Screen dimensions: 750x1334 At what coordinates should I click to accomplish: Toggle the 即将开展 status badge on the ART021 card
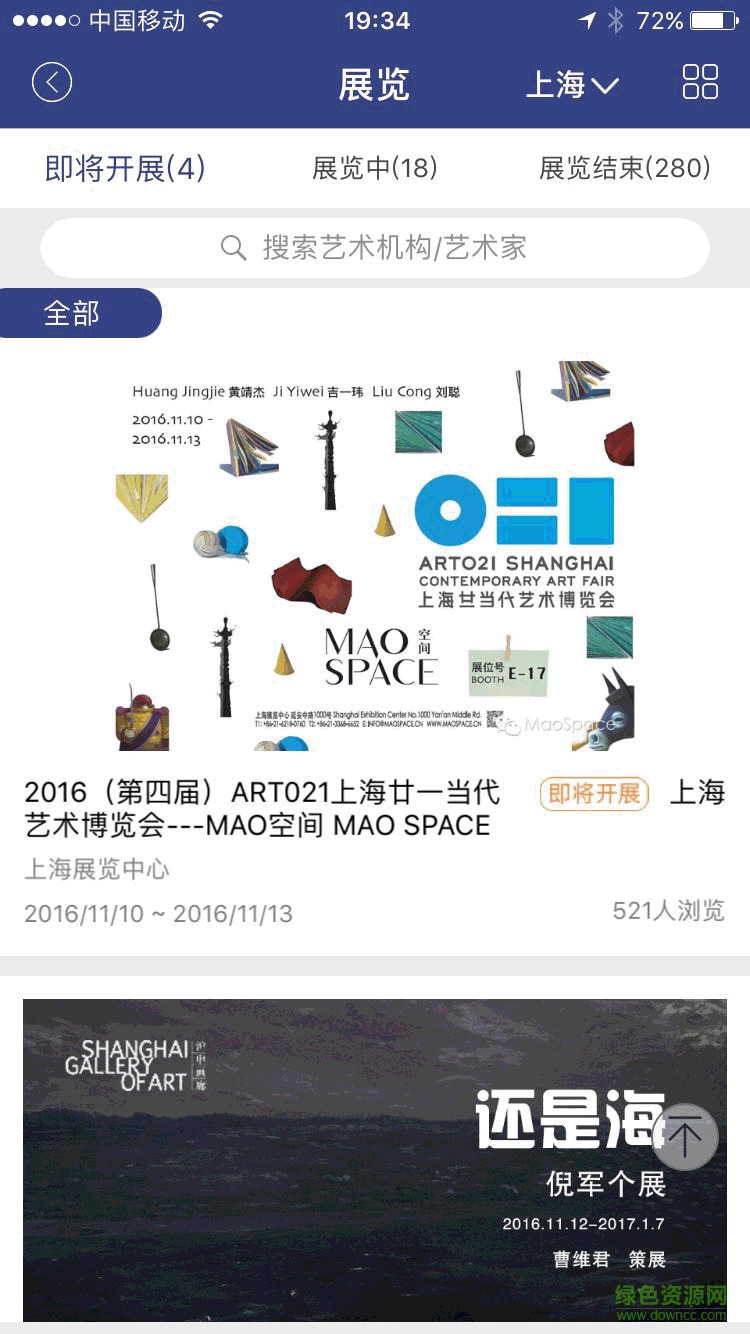point(594,792)
